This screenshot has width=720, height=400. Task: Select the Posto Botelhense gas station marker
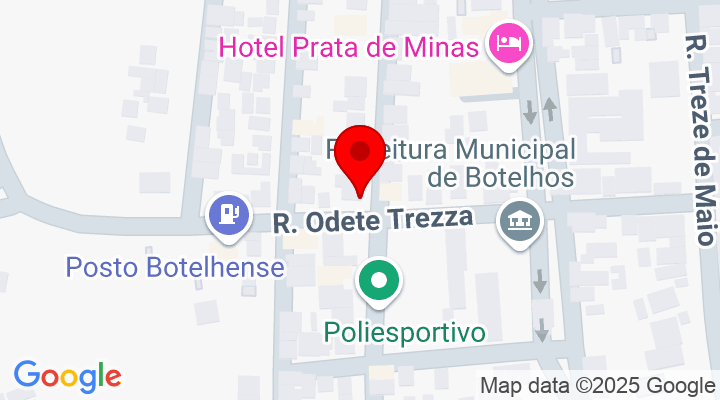[x=227, y=212]
